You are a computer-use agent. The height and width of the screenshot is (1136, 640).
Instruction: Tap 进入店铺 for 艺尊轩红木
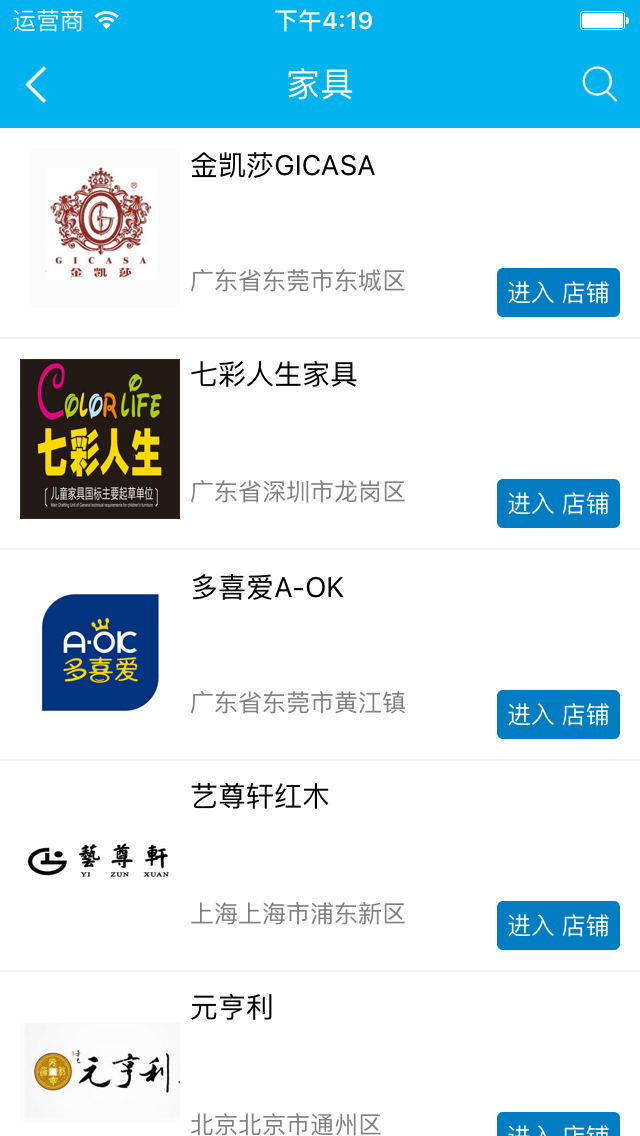[x=558, y=925]
